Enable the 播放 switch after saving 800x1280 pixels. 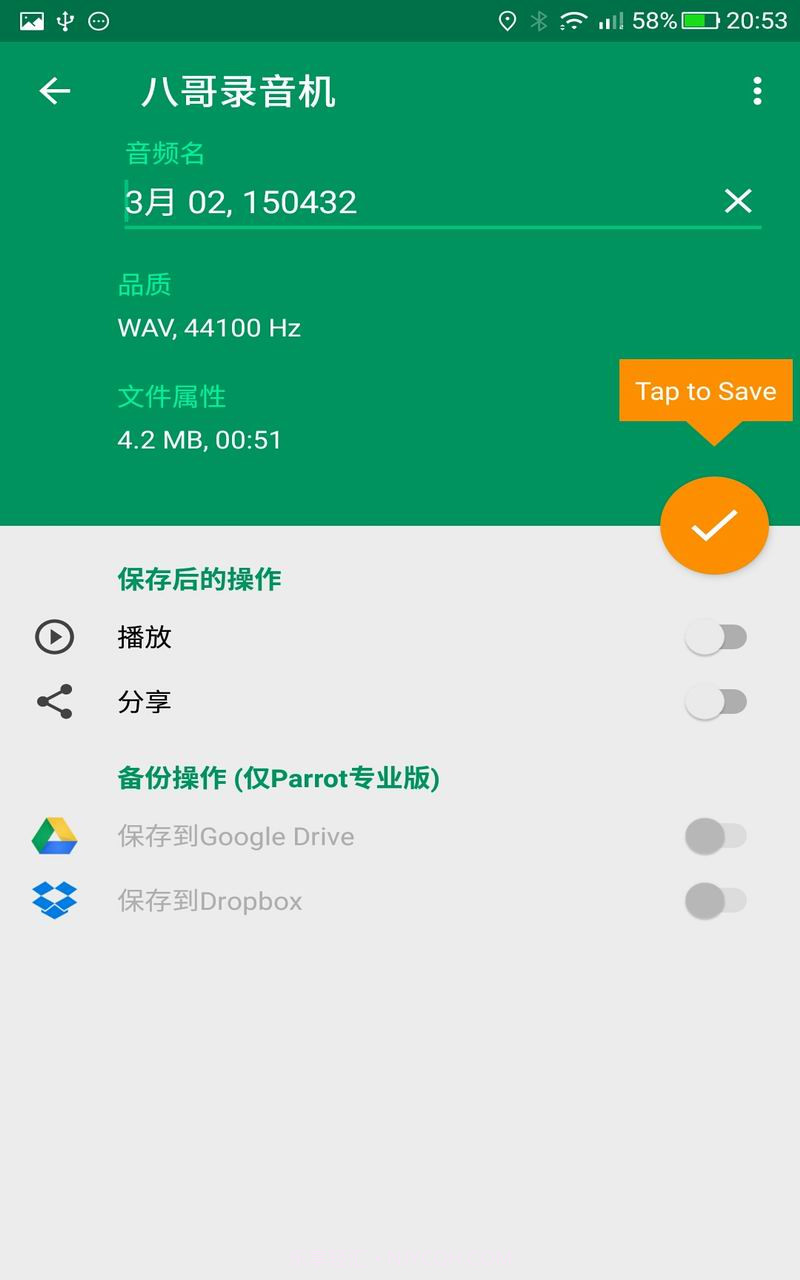point(715,637)
